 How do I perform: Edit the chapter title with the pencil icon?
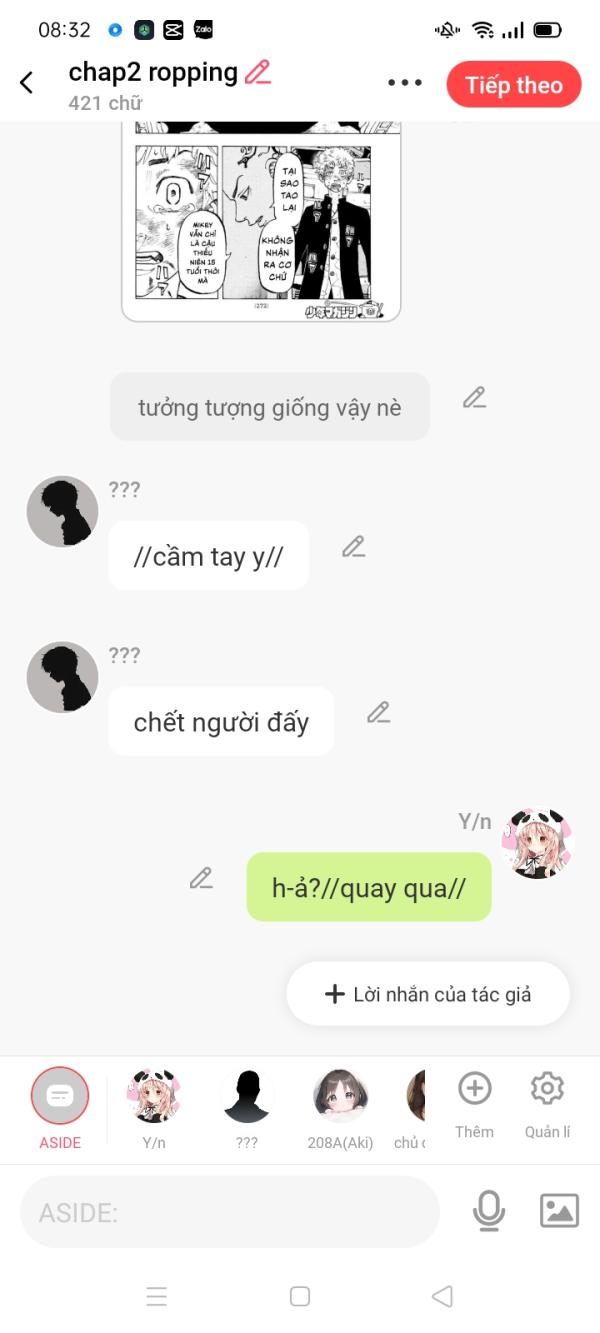(258, 72)
